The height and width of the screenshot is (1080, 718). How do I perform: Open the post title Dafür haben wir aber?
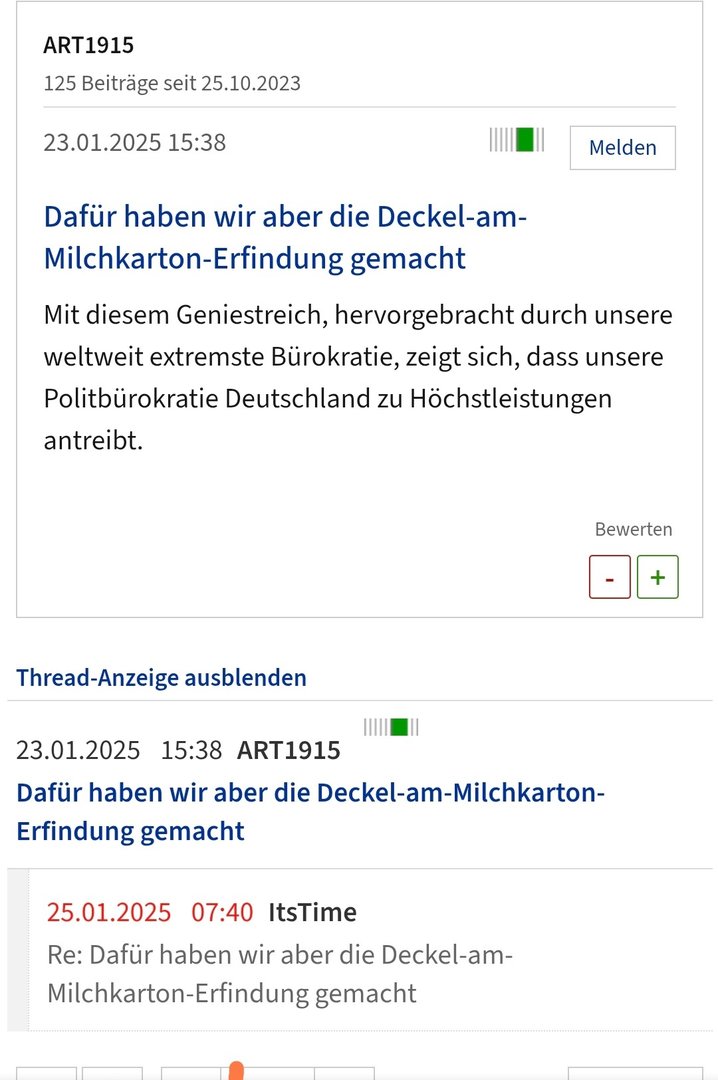[285, 237]
